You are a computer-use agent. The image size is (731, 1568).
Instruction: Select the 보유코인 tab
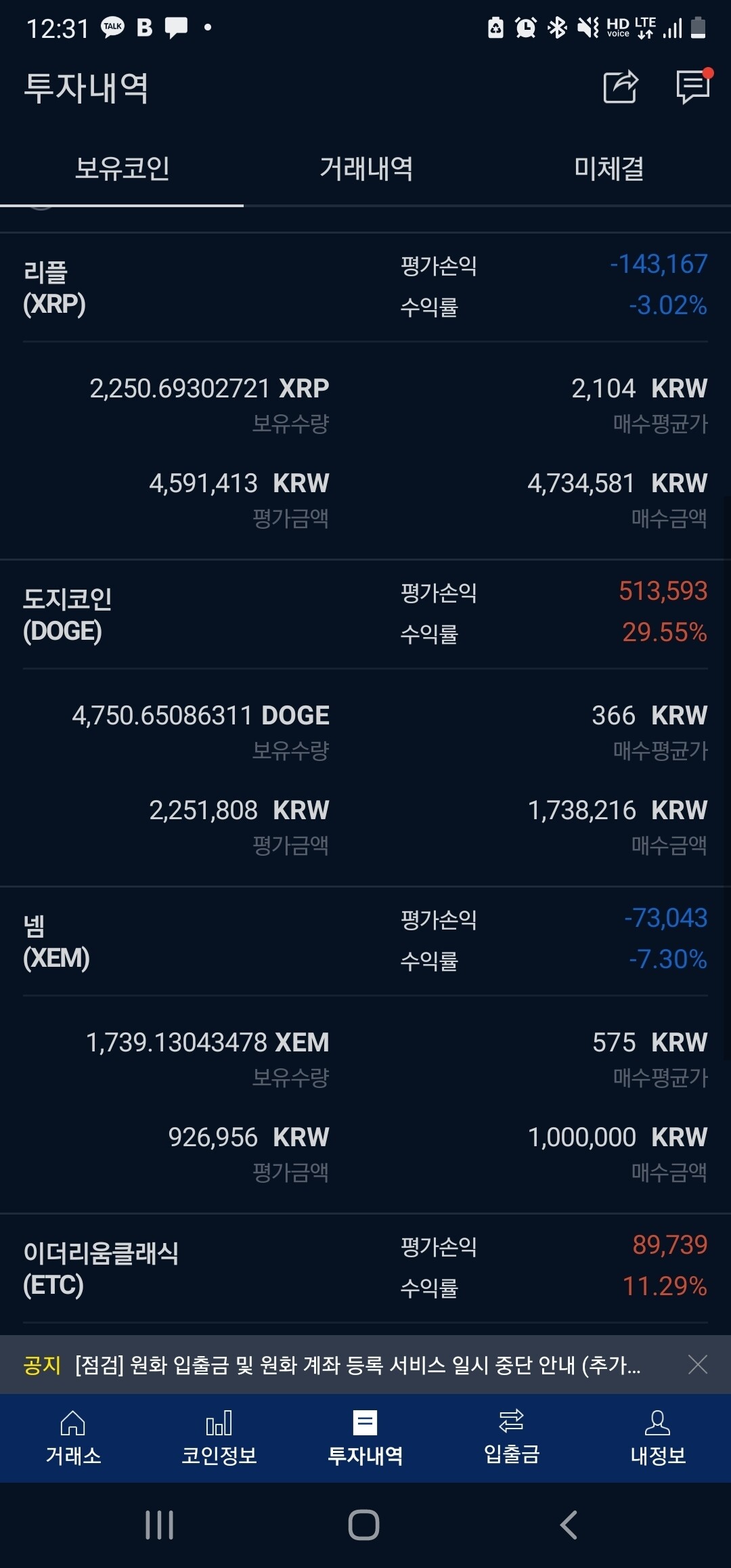(122, 169)
